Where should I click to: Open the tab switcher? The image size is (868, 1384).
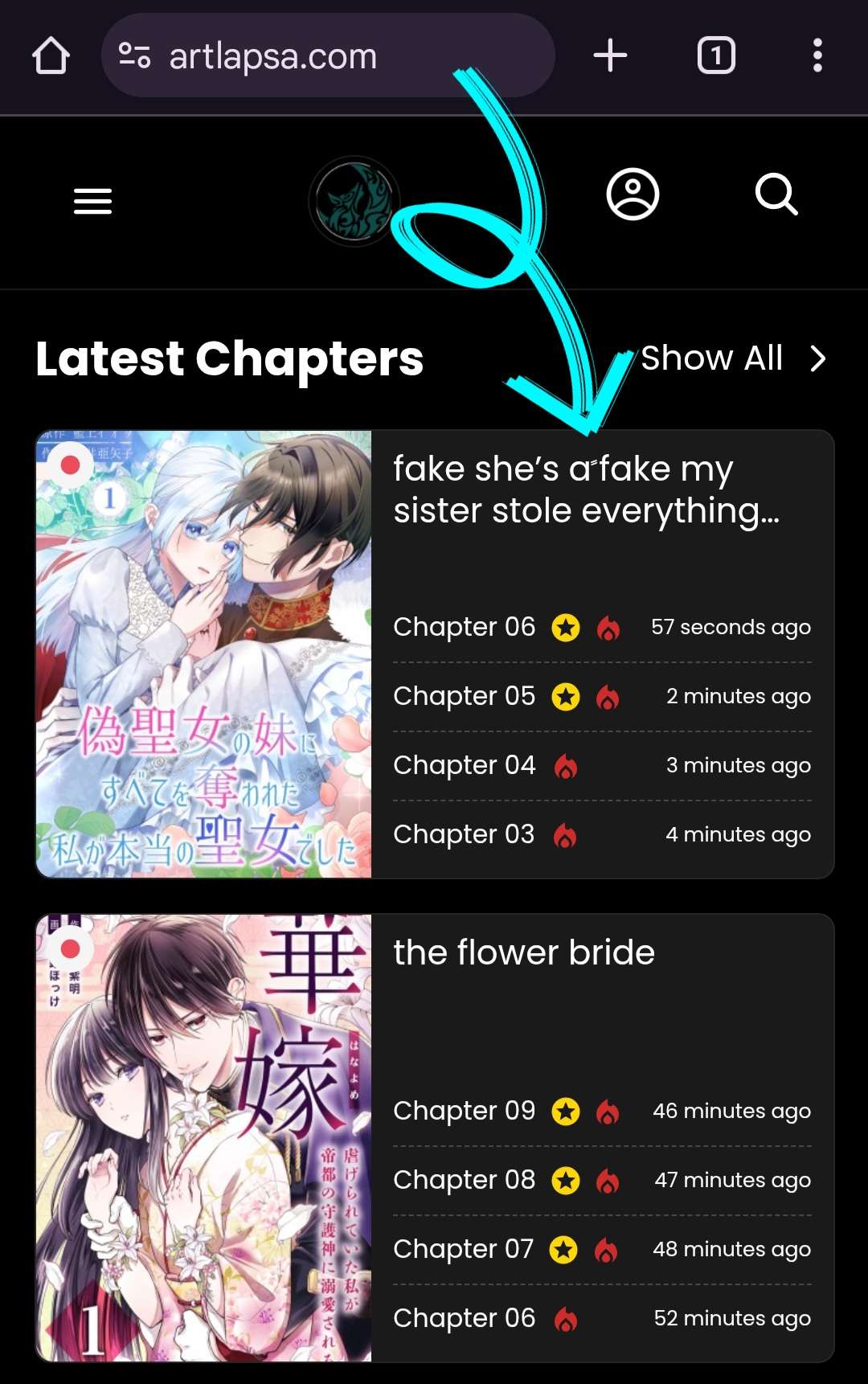click(715, 56)
